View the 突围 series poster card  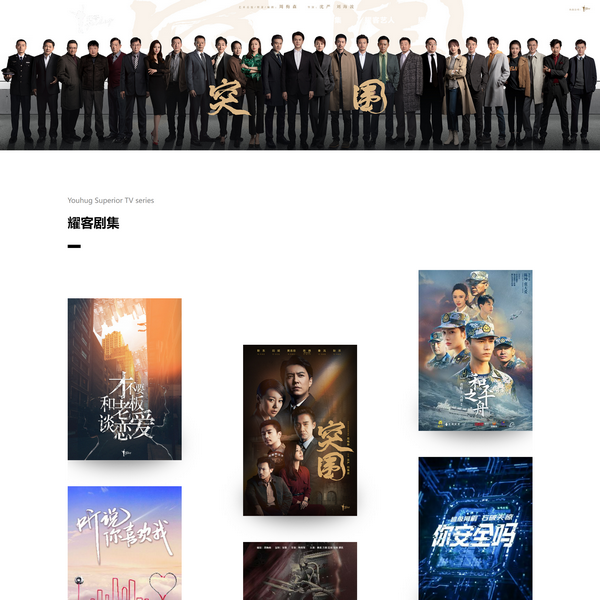300,430
